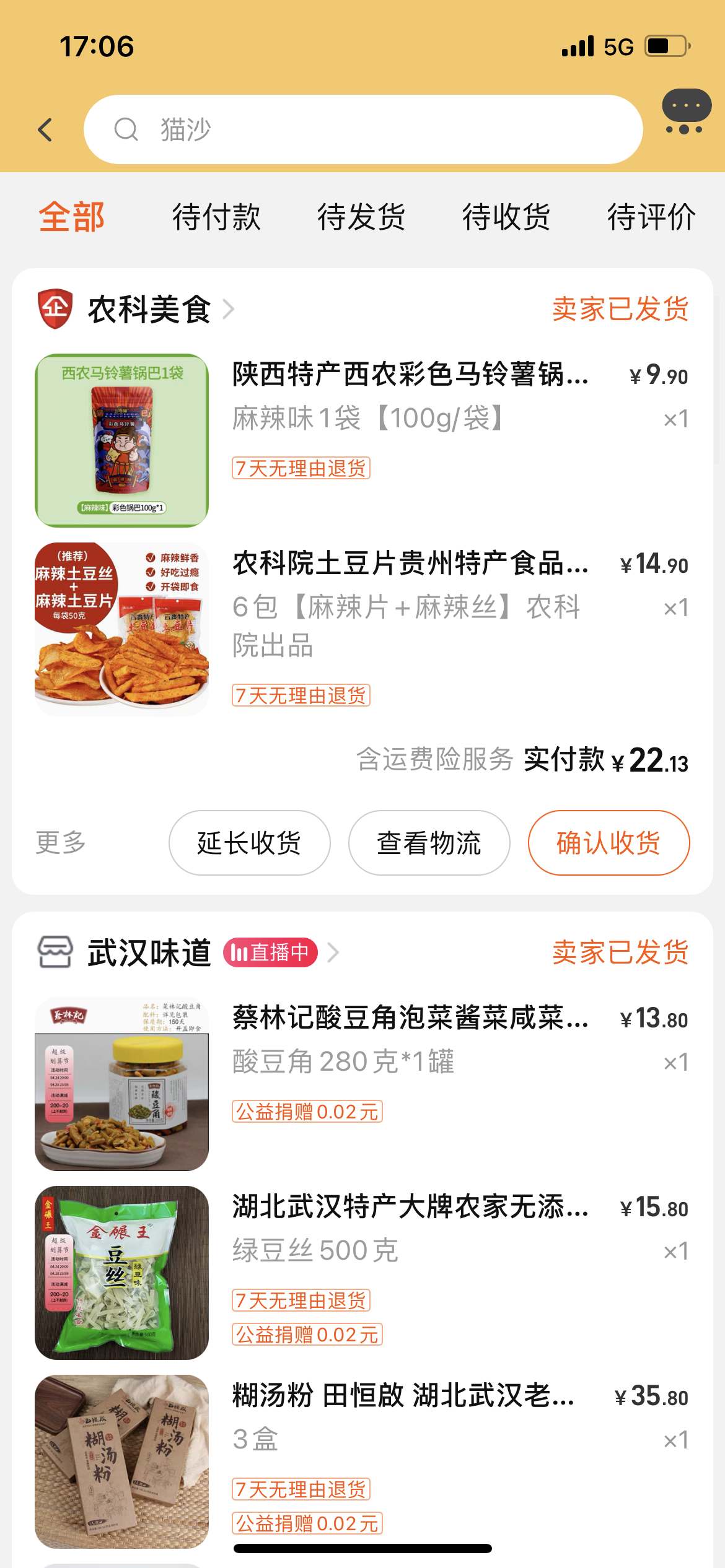Switch to the 待发货 tab
Viewport: 725px width, 1568px height.
(x=361, y=217)
